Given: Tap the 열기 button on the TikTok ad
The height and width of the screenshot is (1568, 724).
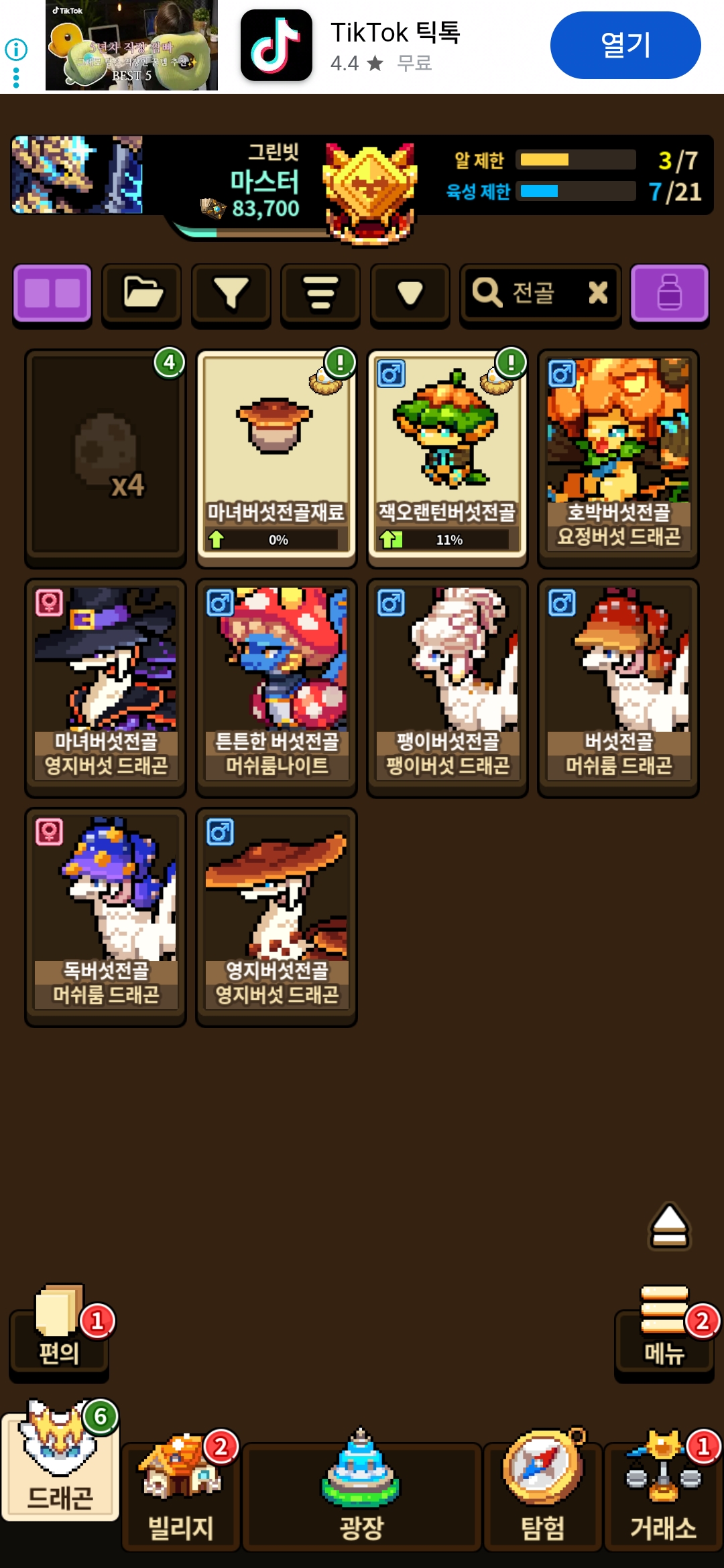Looking at the screenshot, I should coord(625,45).
